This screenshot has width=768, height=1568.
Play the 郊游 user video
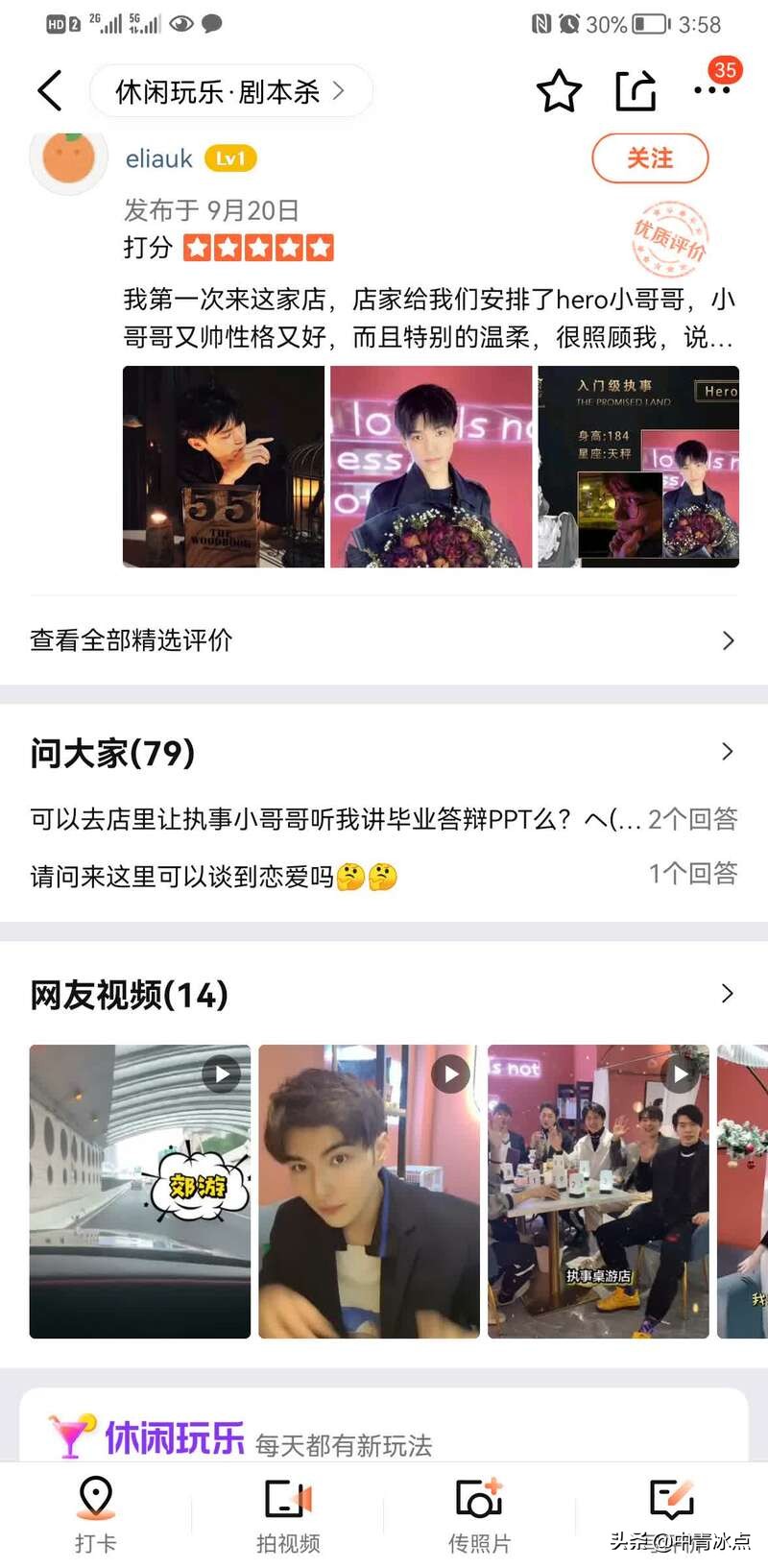click(x=140, y=1191)
